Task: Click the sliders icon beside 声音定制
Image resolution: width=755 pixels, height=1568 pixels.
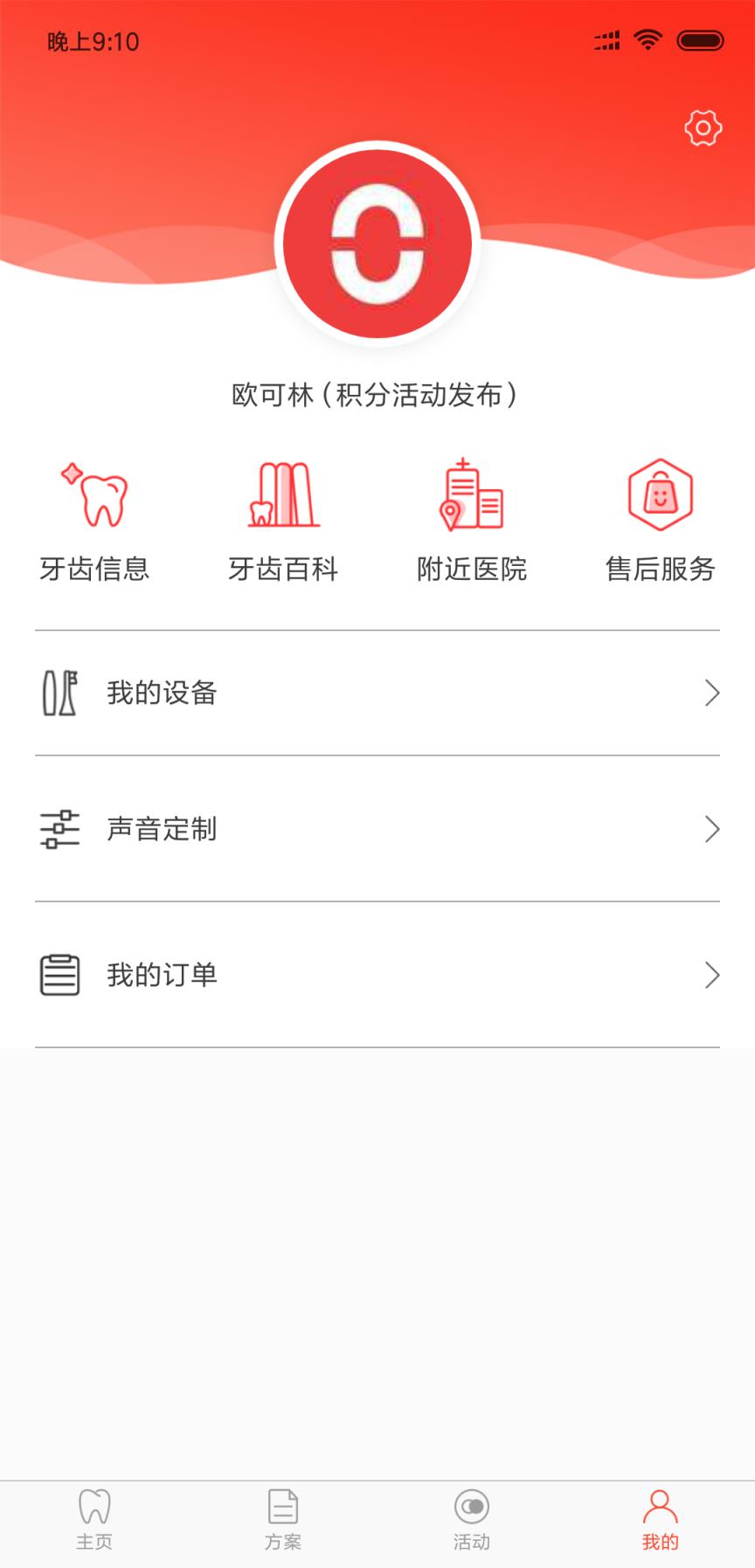Action: coord(58,830)
